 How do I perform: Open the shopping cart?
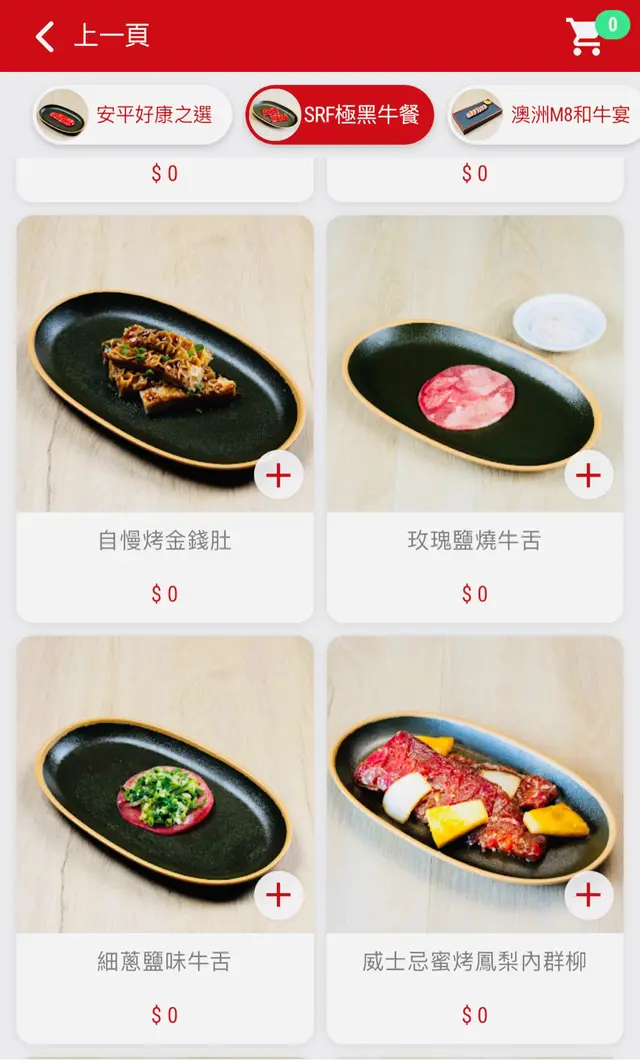(x=586, y=37)
